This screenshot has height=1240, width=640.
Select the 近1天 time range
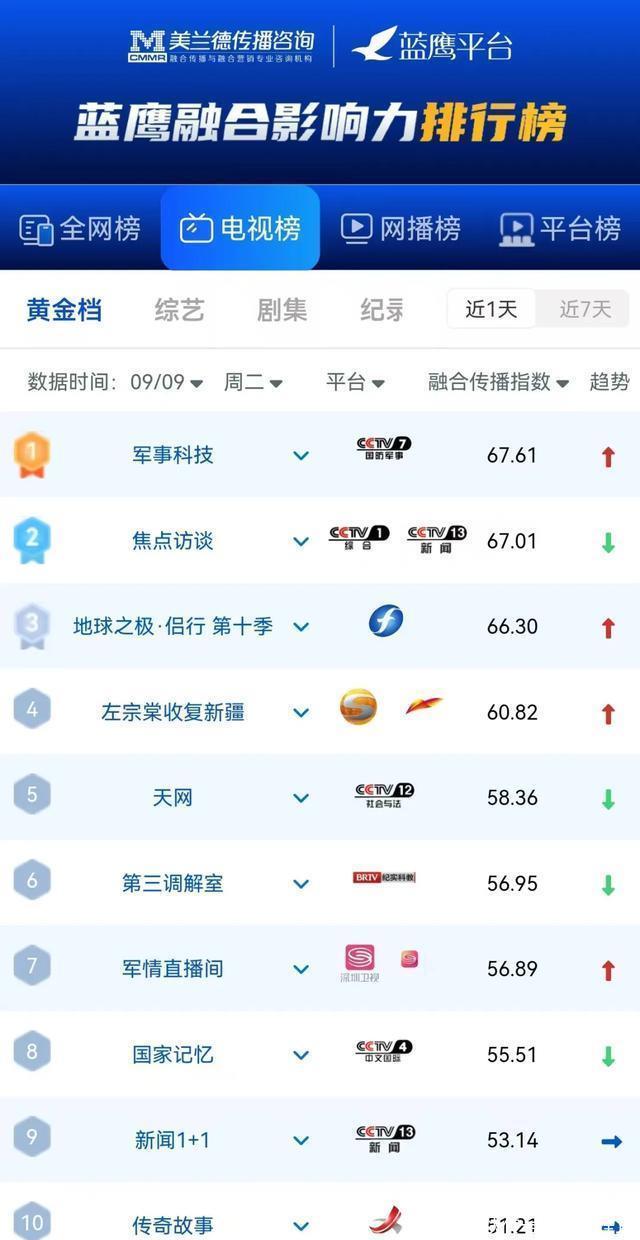click(491, 310)
